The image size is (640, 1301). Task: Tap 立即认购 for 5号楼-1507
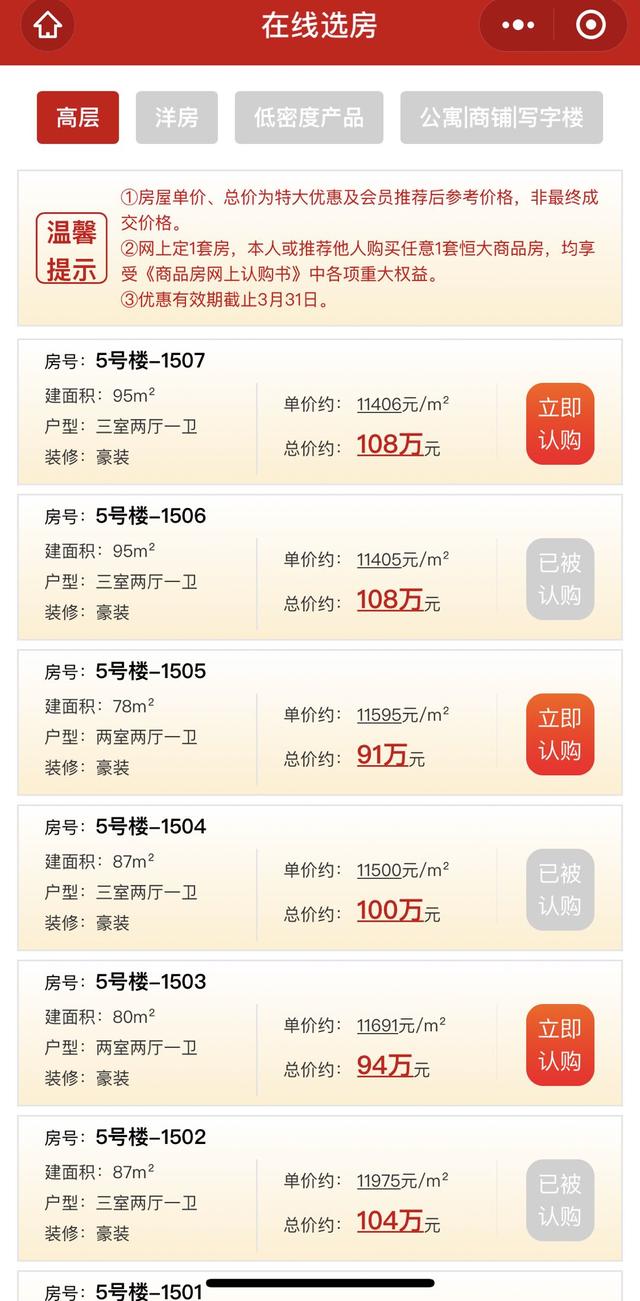pos(560,424)
